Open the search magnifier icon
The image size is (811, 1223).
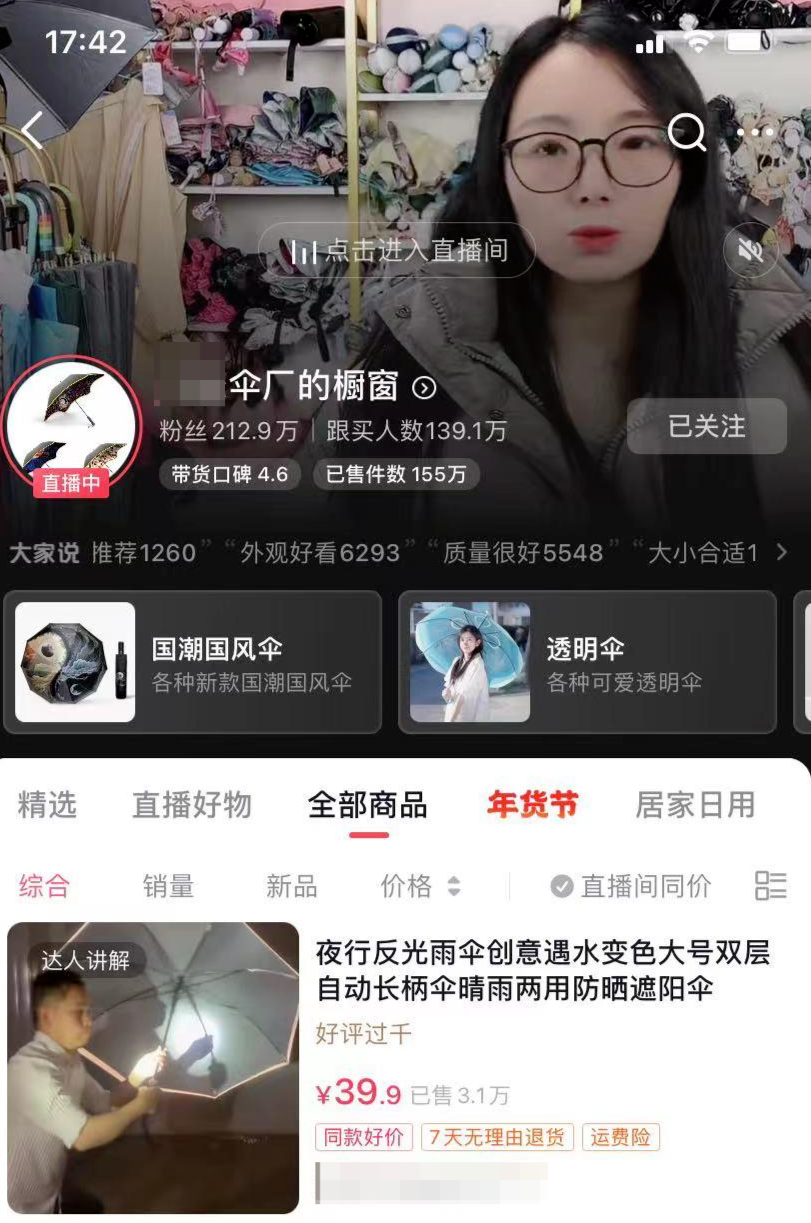point(686,131)
